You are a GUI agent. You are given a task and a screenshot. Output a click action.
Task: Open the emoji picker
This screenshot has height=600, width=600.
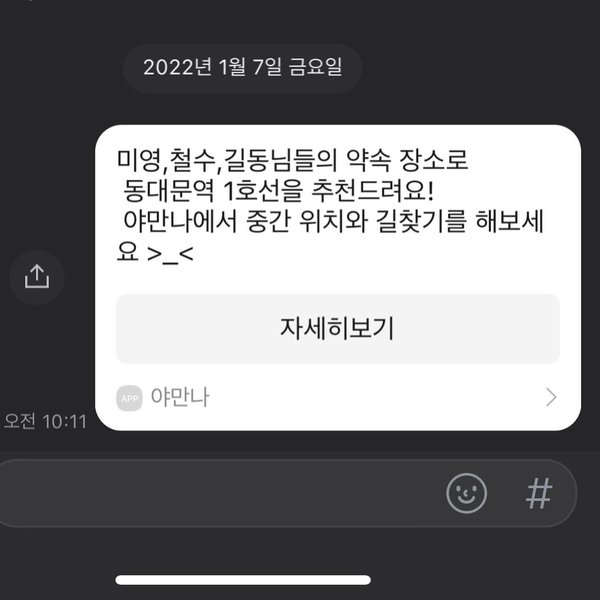pyautogui.click(x=466, y=493)
